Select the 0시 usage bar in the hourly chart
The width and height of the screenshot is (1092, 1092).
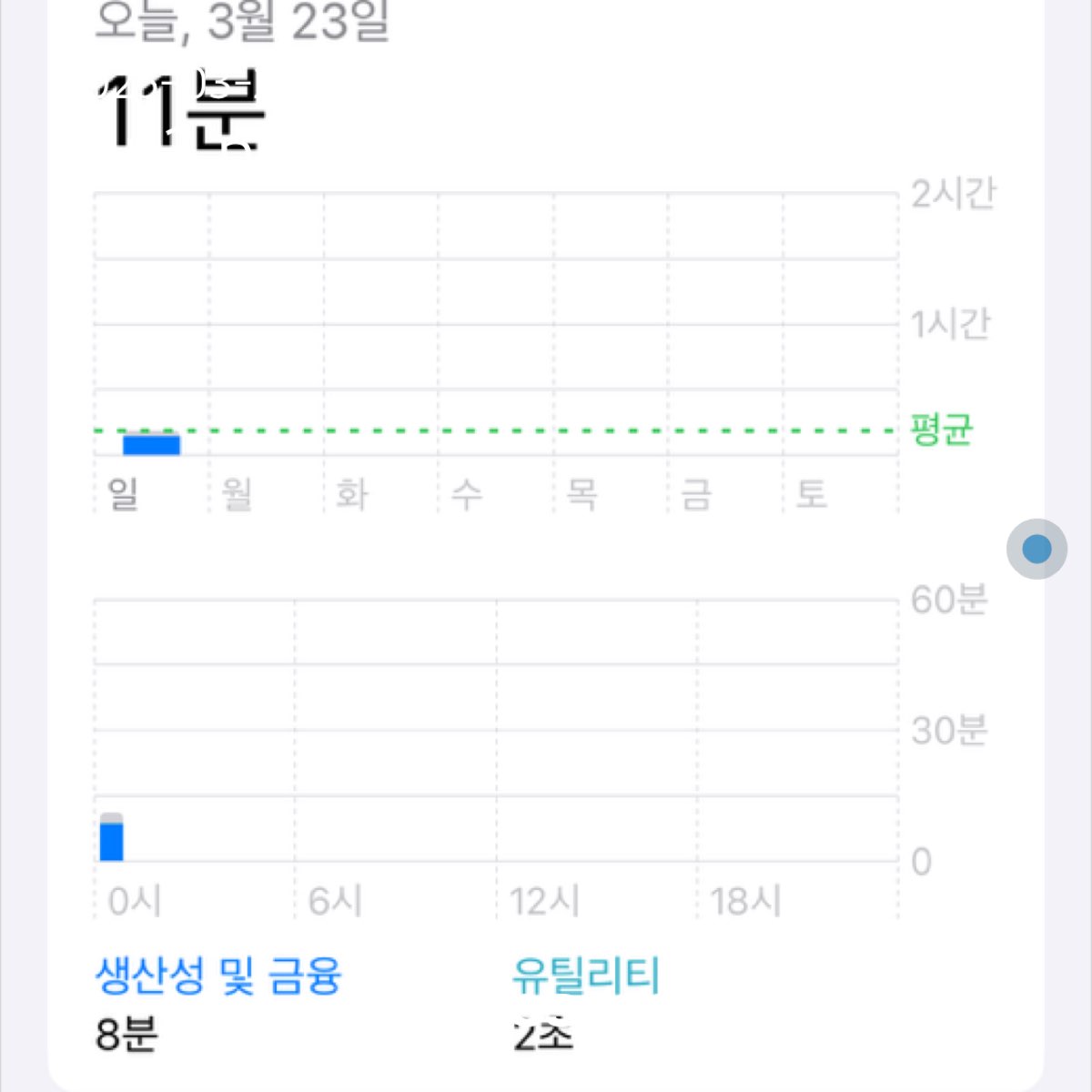coord(111,838)
